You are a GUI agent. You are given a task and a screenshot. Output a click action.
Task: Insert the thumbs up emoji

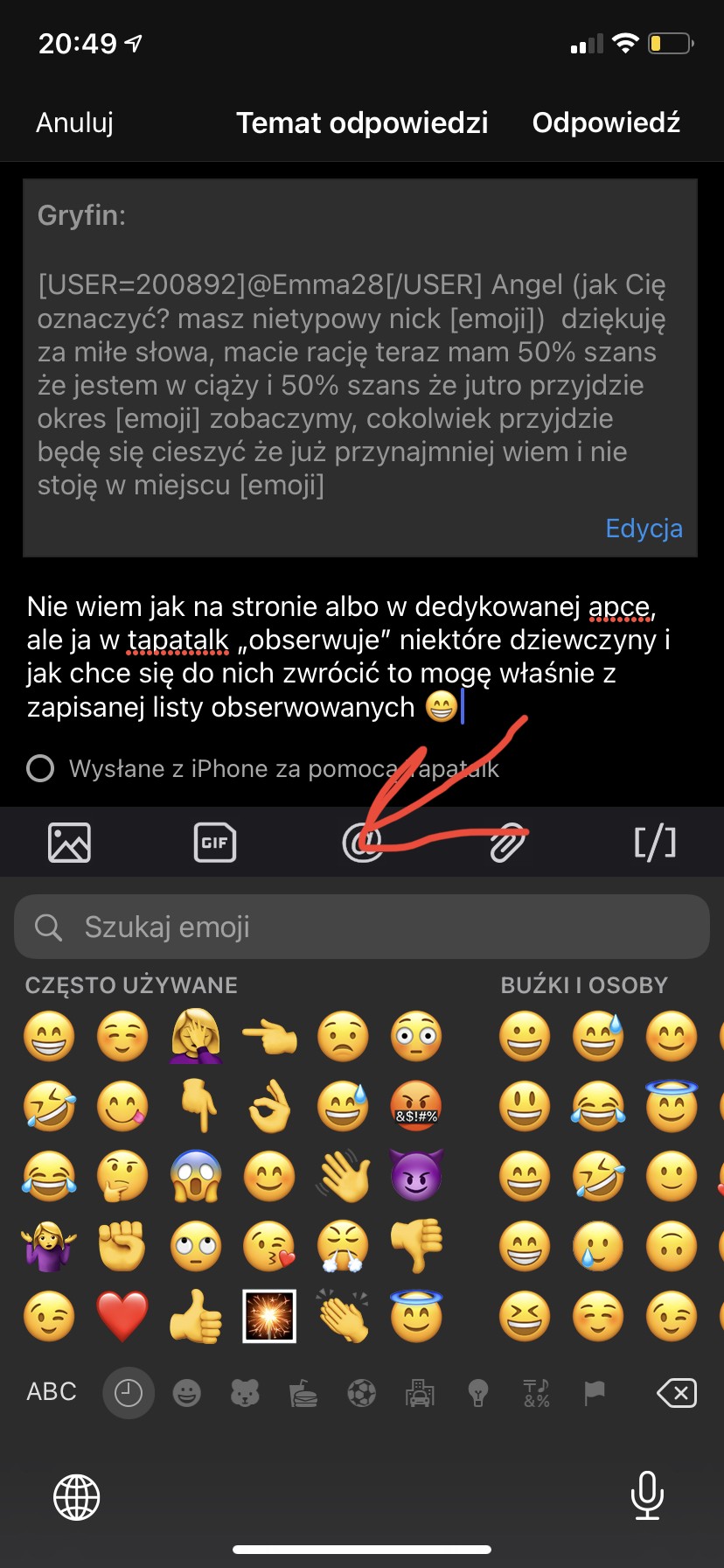pos(196,1316)
